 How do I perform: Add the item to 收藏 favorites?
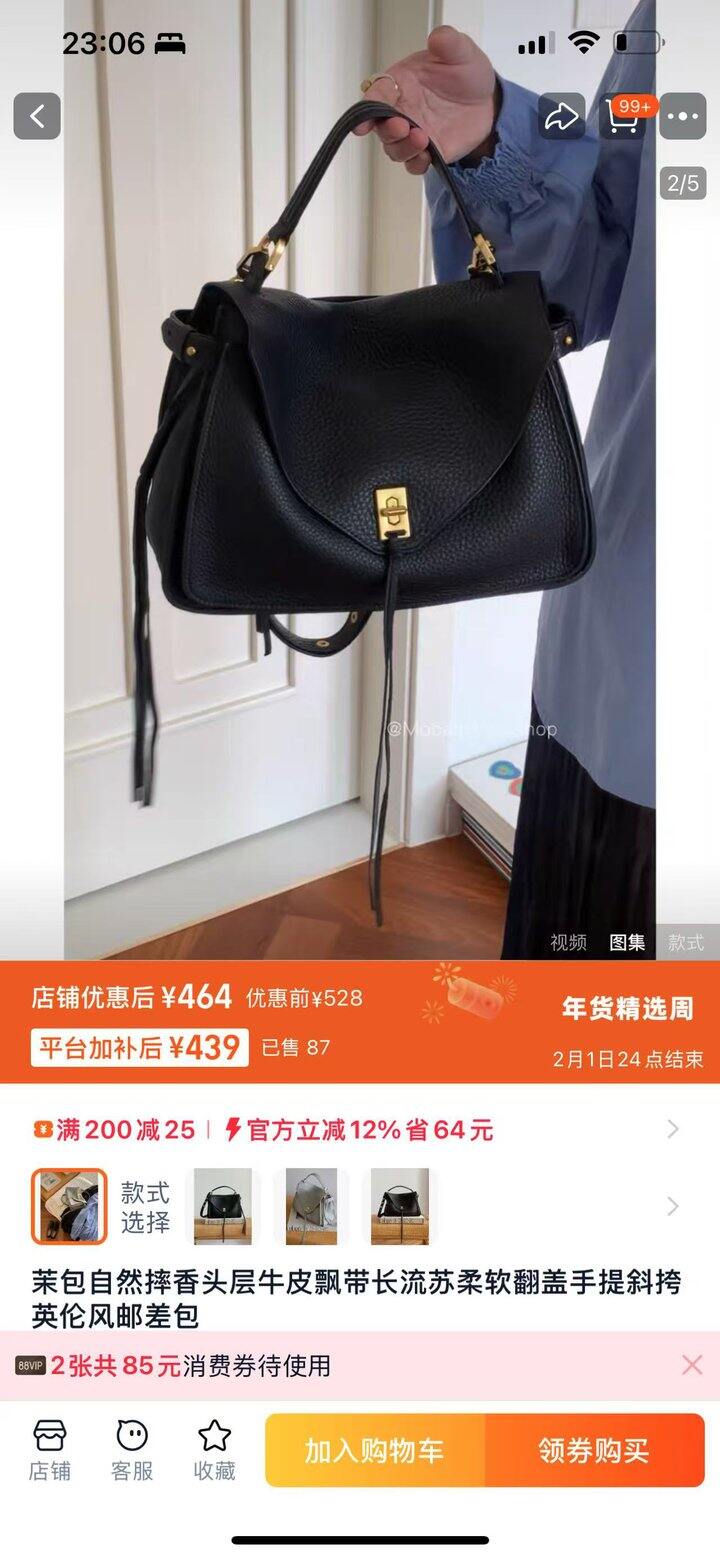[x=214, y=1450]
